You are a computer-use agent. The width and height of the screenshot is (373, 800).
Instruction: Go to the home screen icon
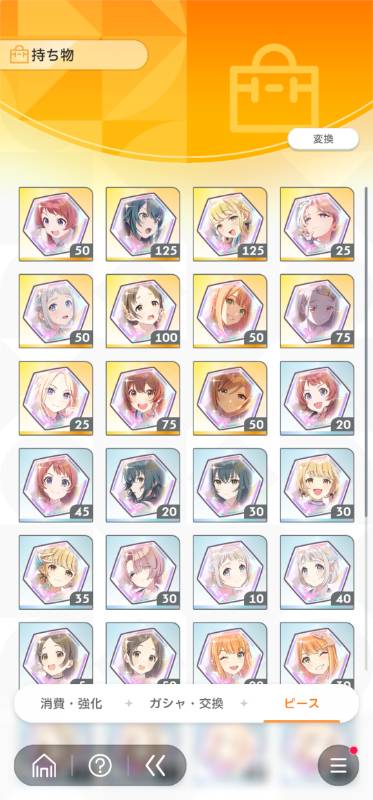(x=44, y=765)
